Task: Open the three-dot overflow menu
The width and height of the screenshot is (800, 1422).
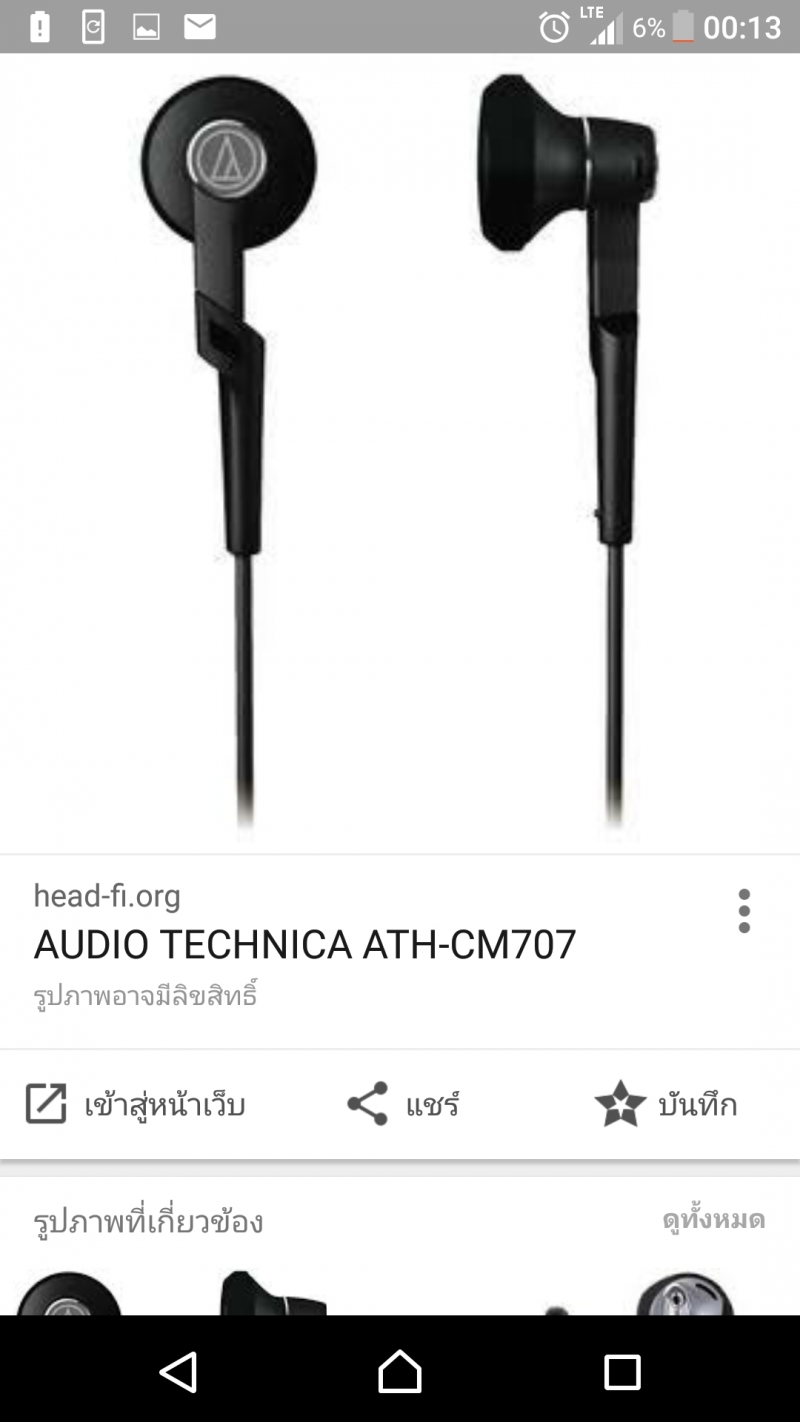Action: click(744, 911)
